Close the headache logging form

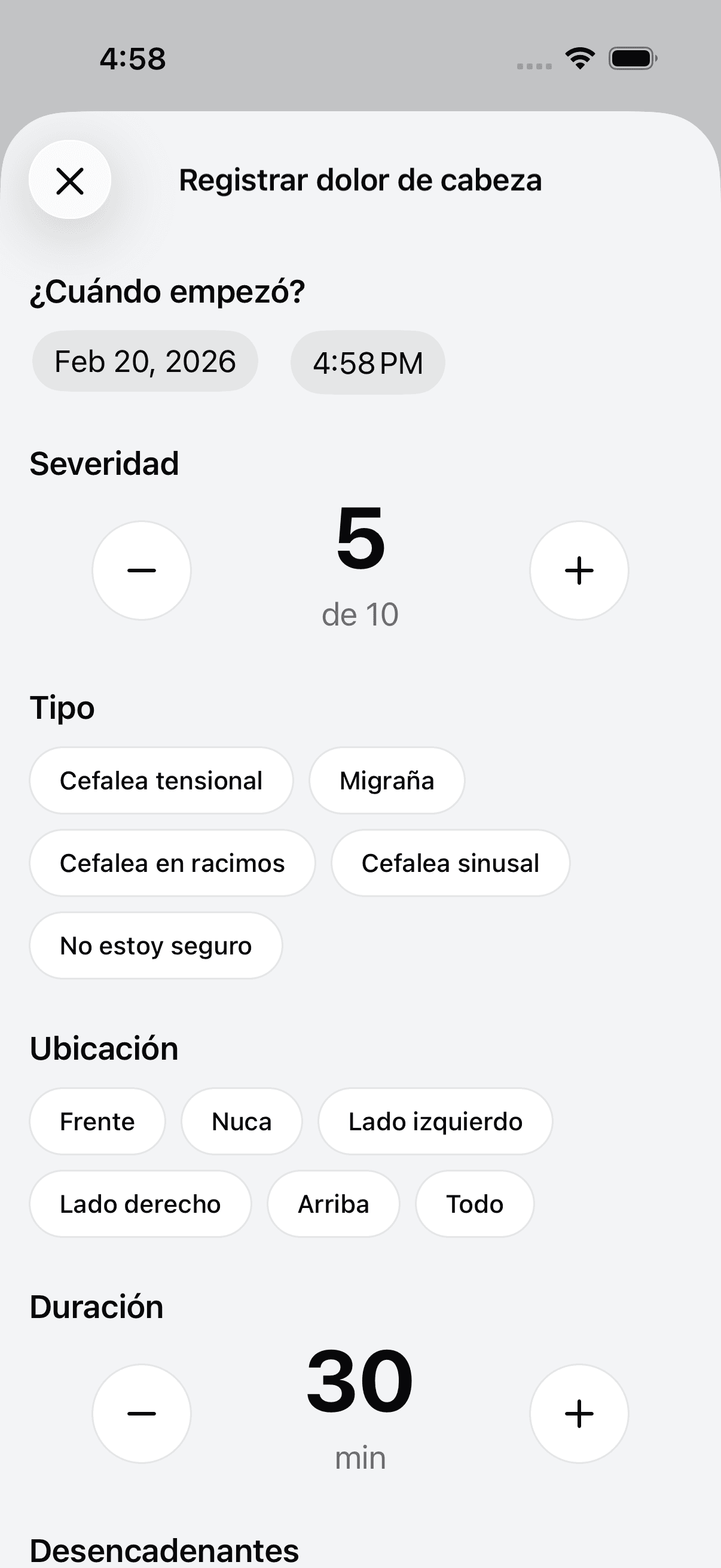tap(71, 180)
